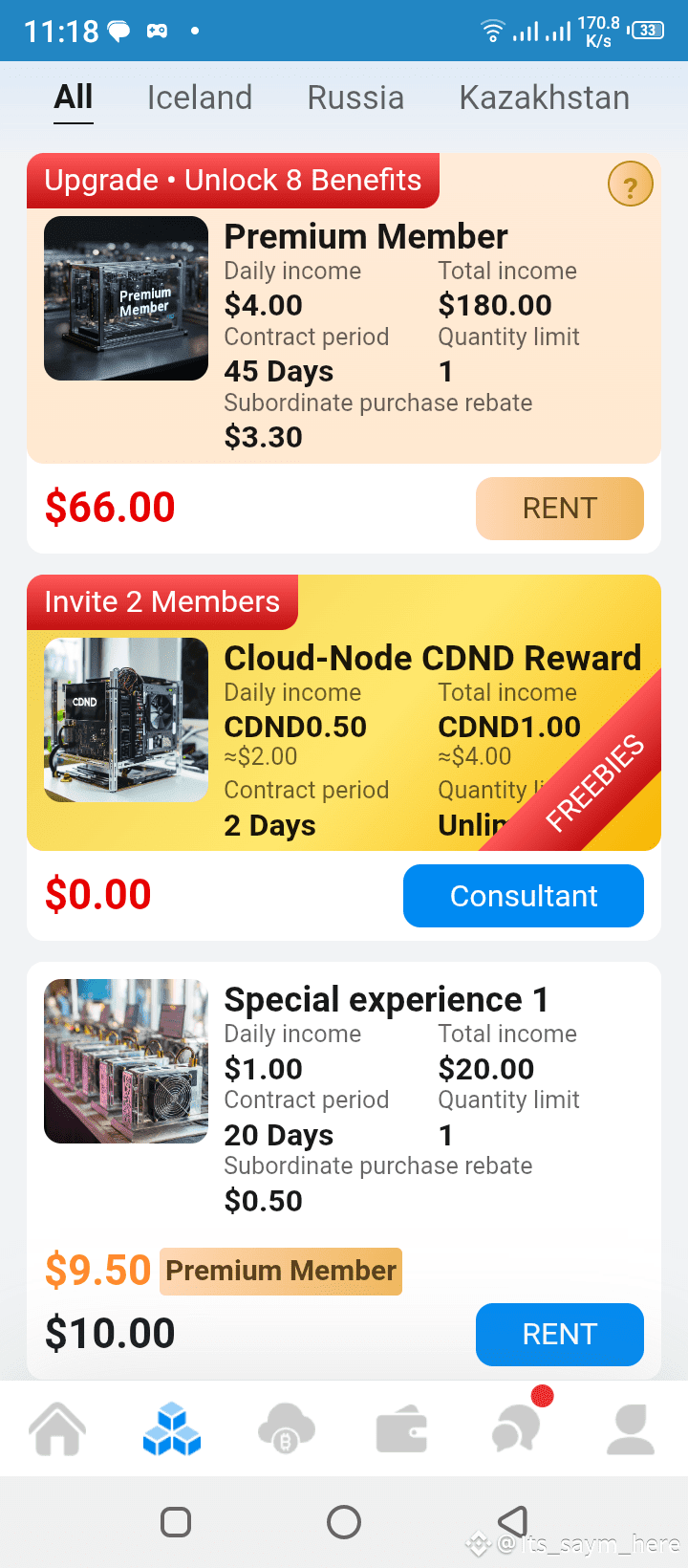This screenshot has height=1568, width=688.
Task: Open the cloud bitcoin mining tab
Action: pyautogui.click(x=287, y=1429)
